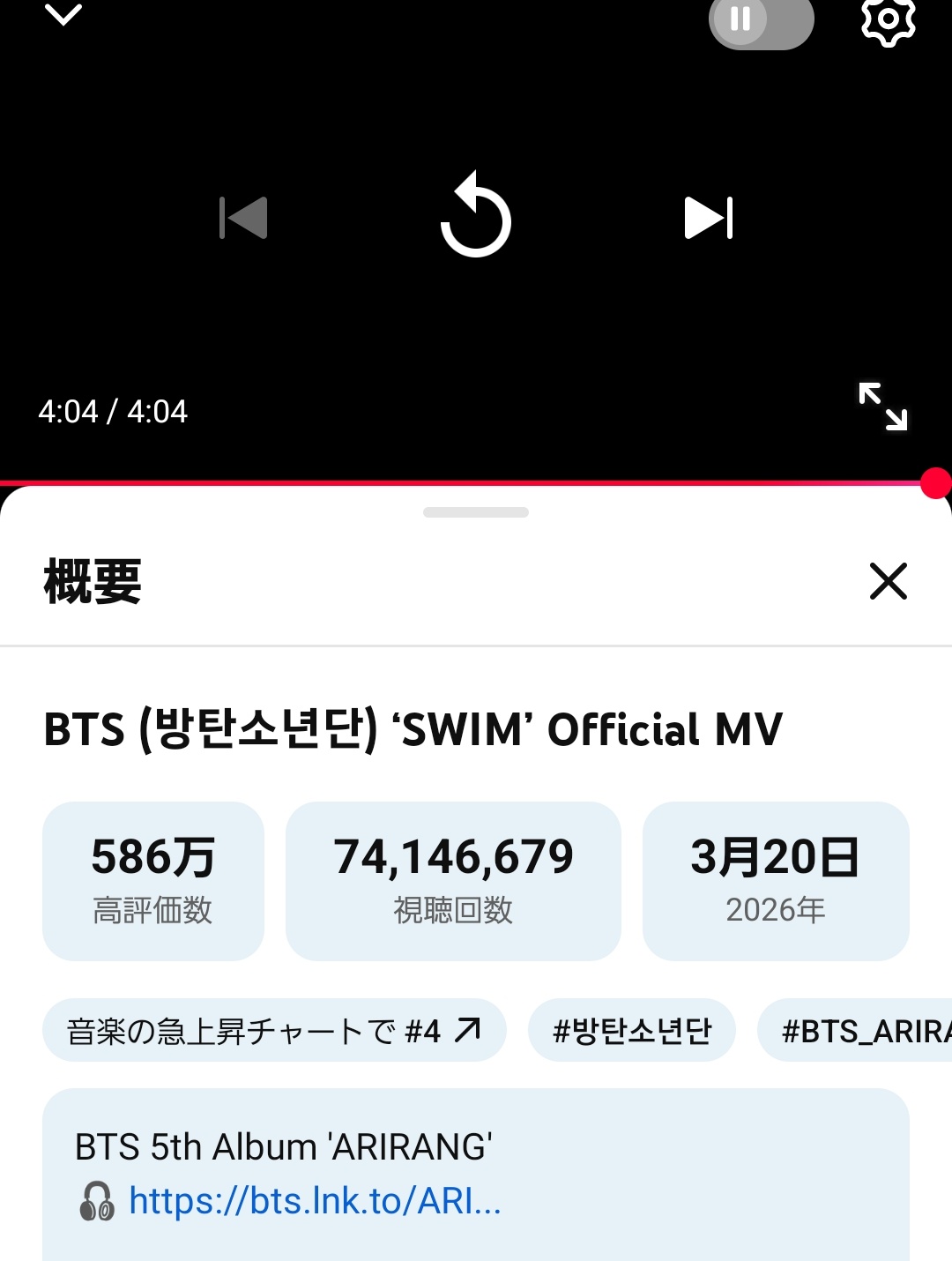Skip to the next video
The width and height of the screenshot is (952, 1261).
(709, 218)
